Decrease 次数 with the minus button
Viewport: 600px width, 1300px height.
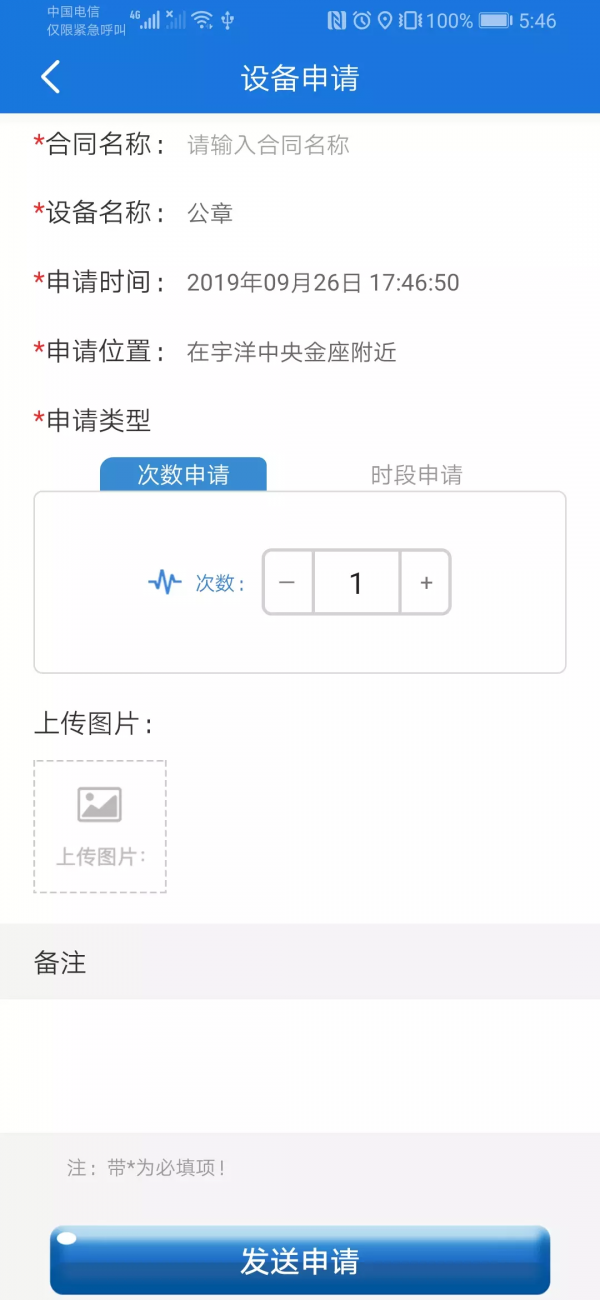pyautogui.click(x=288, y=582)
